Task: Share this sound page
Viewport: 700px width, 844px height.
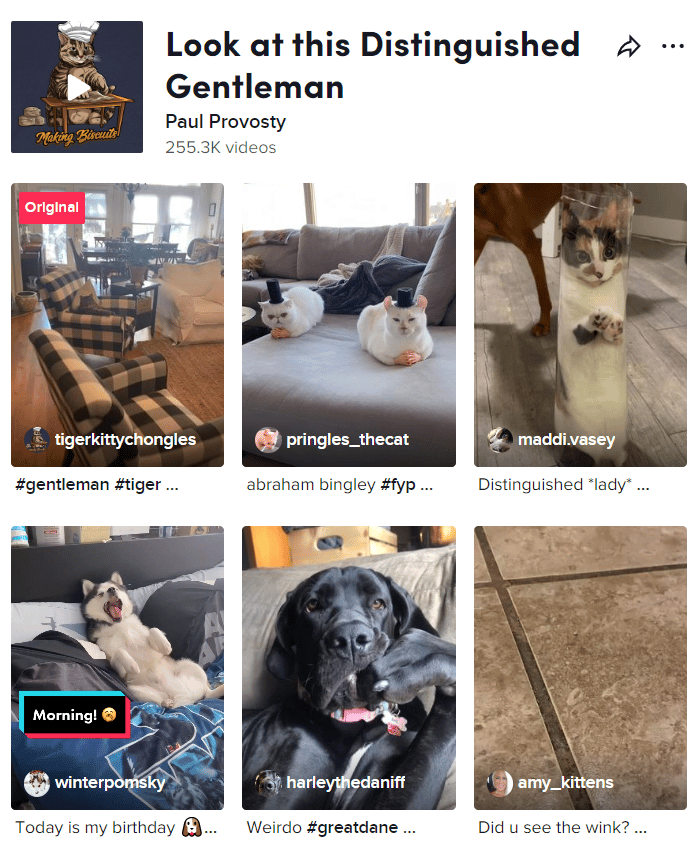Action: pos(628,47)
